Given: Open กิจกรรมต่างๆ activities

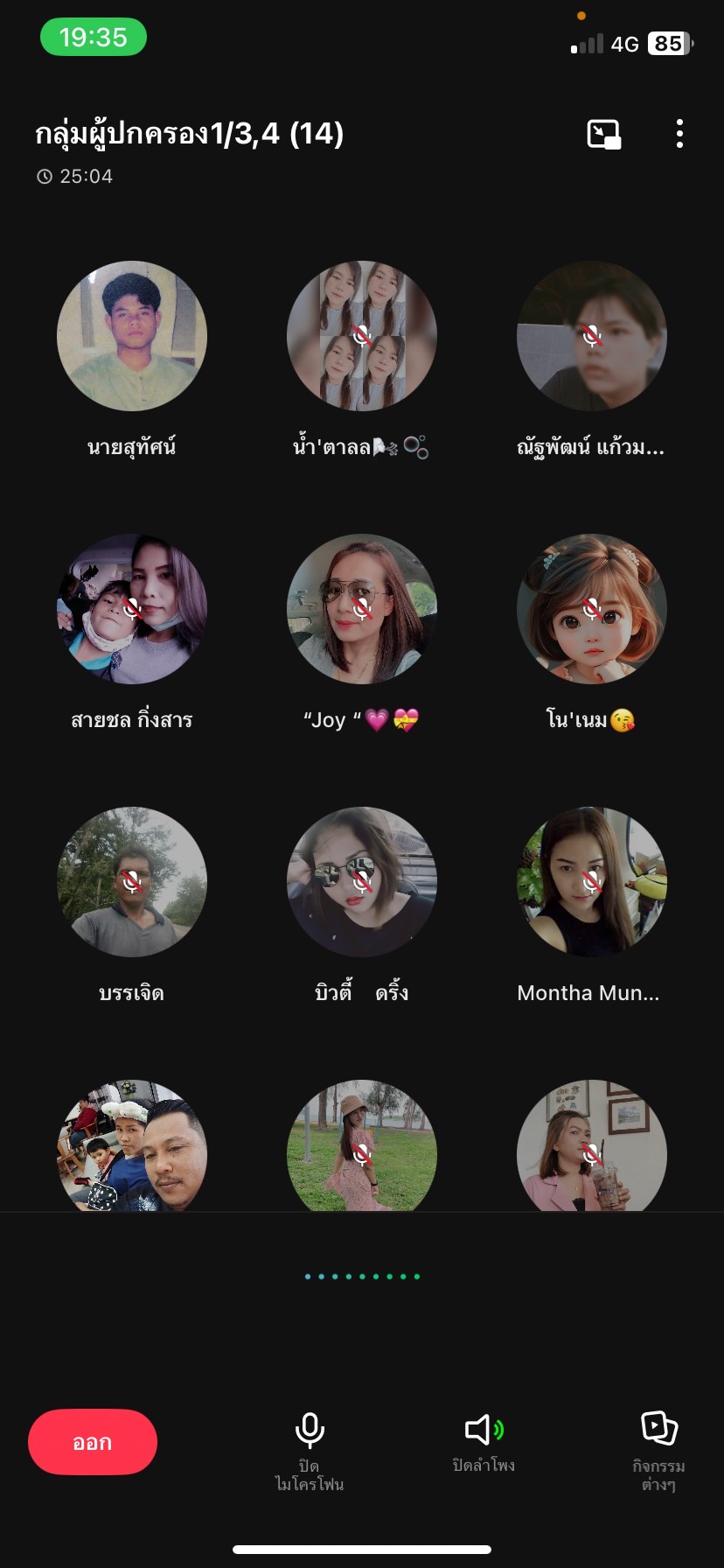Looking at the screenshot, I should (658, 1449).
